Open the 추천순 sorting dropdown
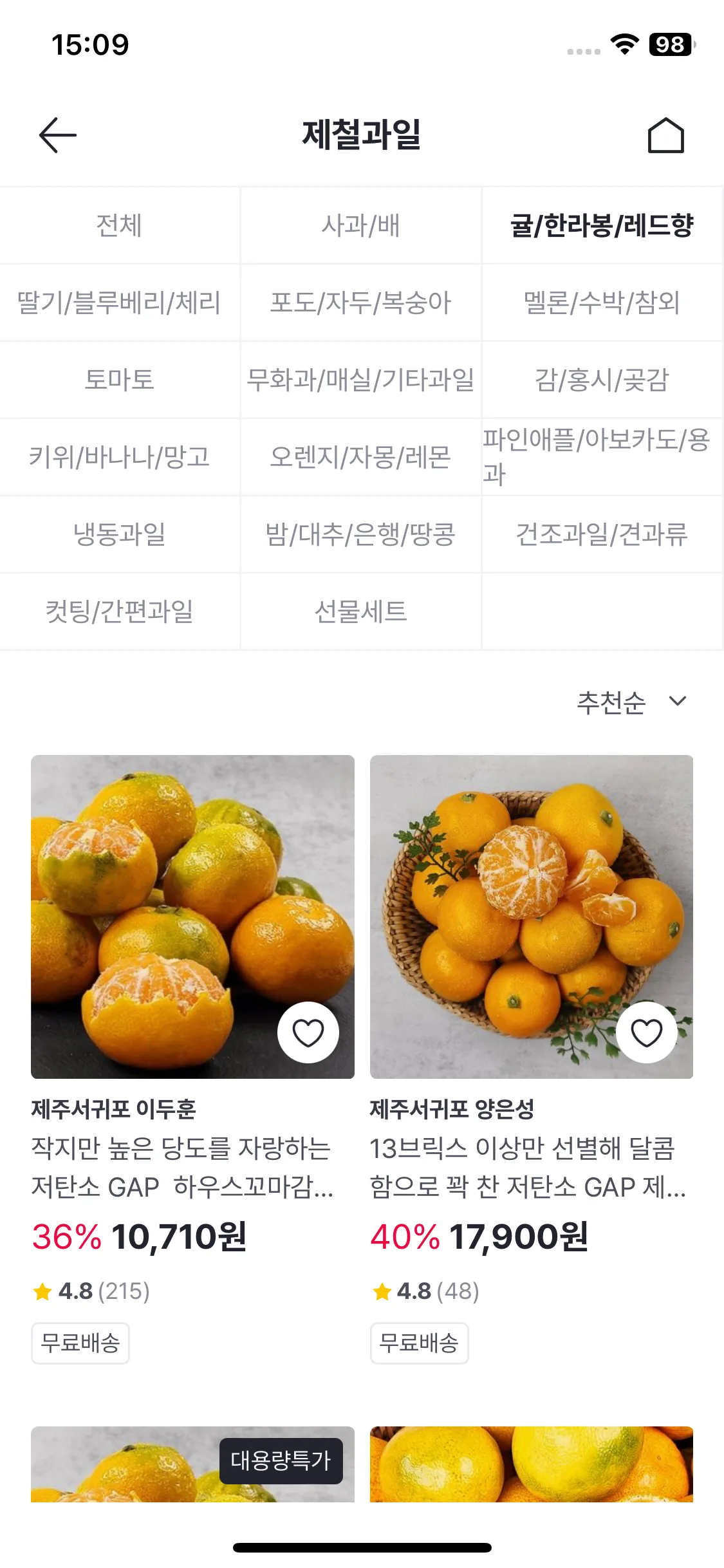Screen dimensions: 724x1568 pos(610,704)
